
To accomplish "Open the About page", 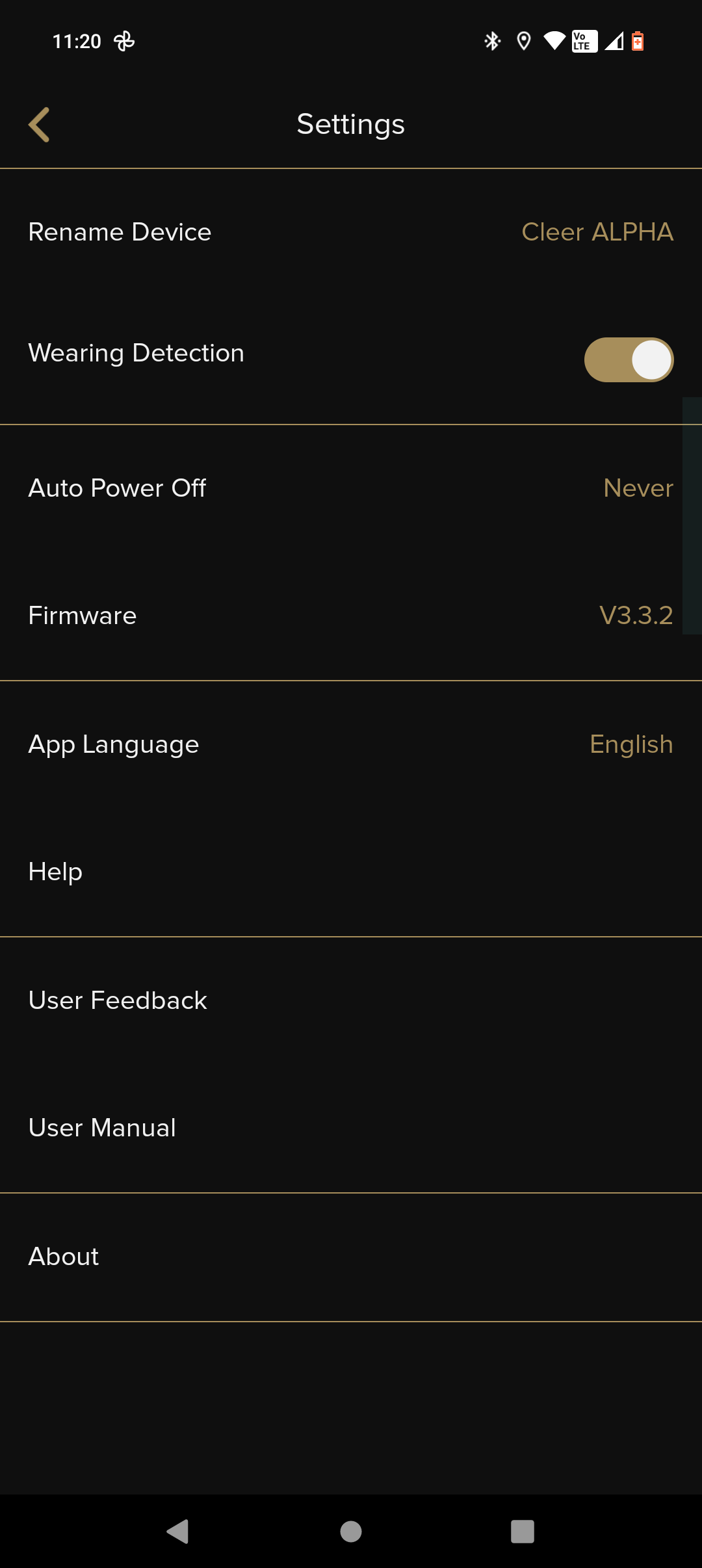I will click(351, 1256).
